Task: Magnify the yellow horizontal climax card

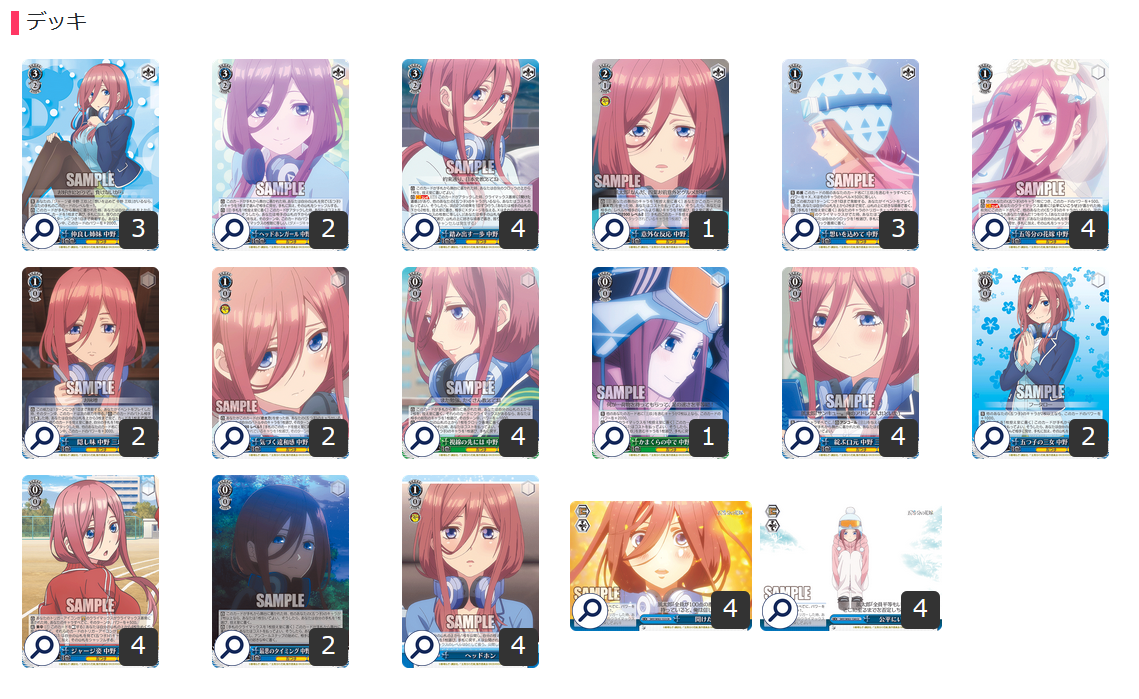Action: pyautogui.click(x=591, y=608)
